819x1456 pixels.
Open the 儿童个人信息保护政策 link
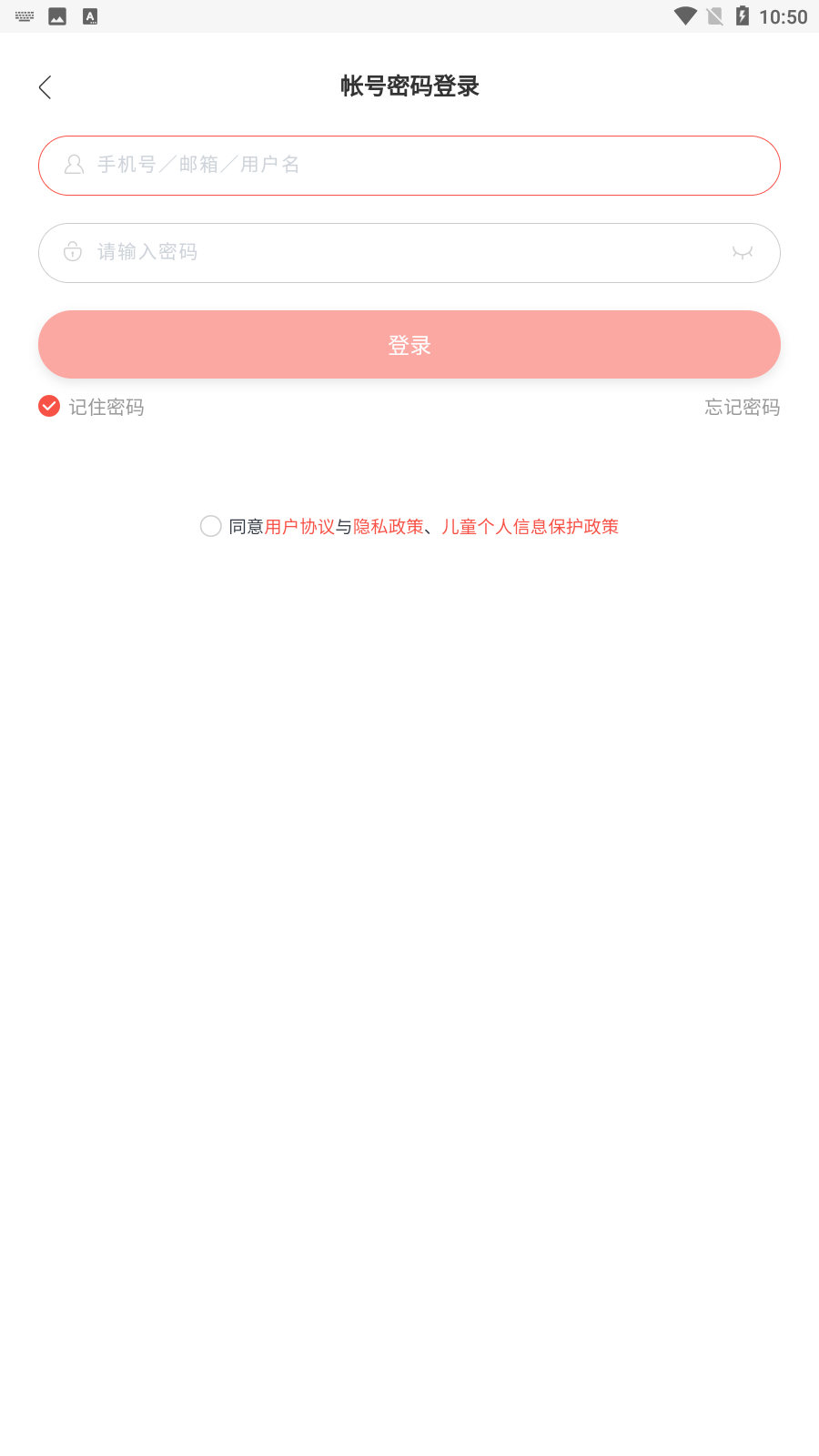[x=530, y=527]
